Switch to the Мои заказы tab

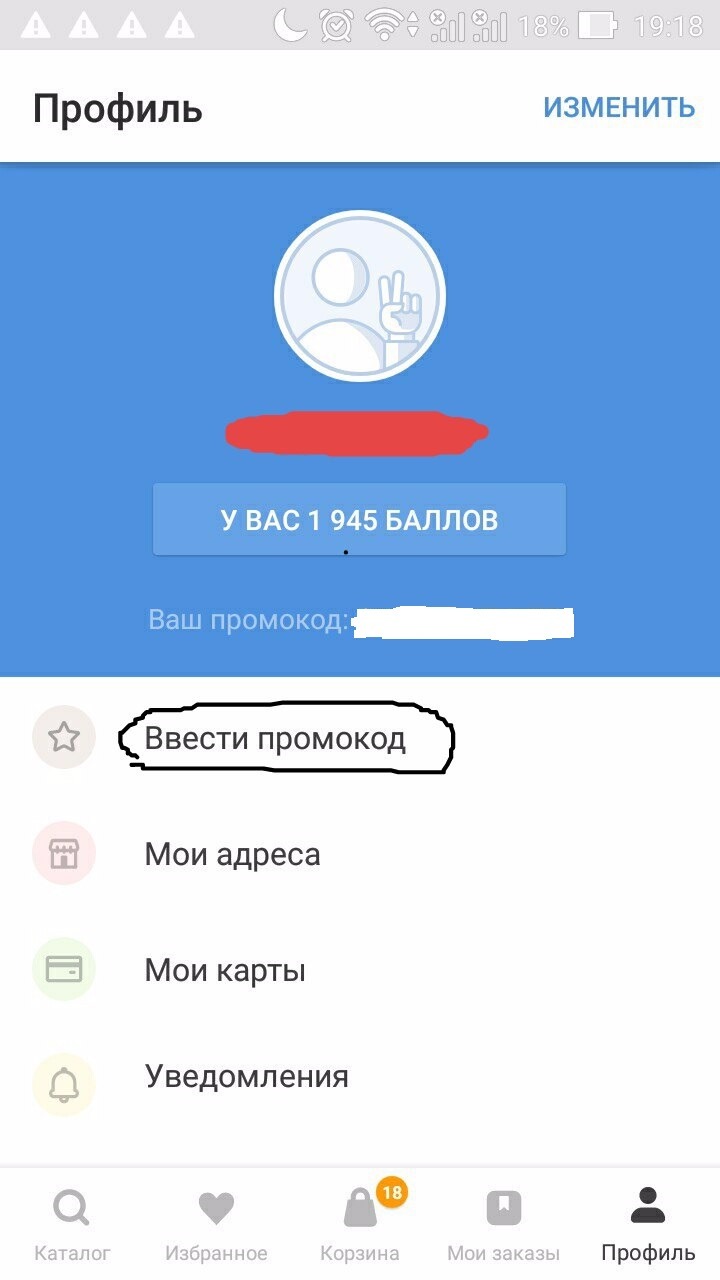pyautogui.click(x=503, y=1224)
